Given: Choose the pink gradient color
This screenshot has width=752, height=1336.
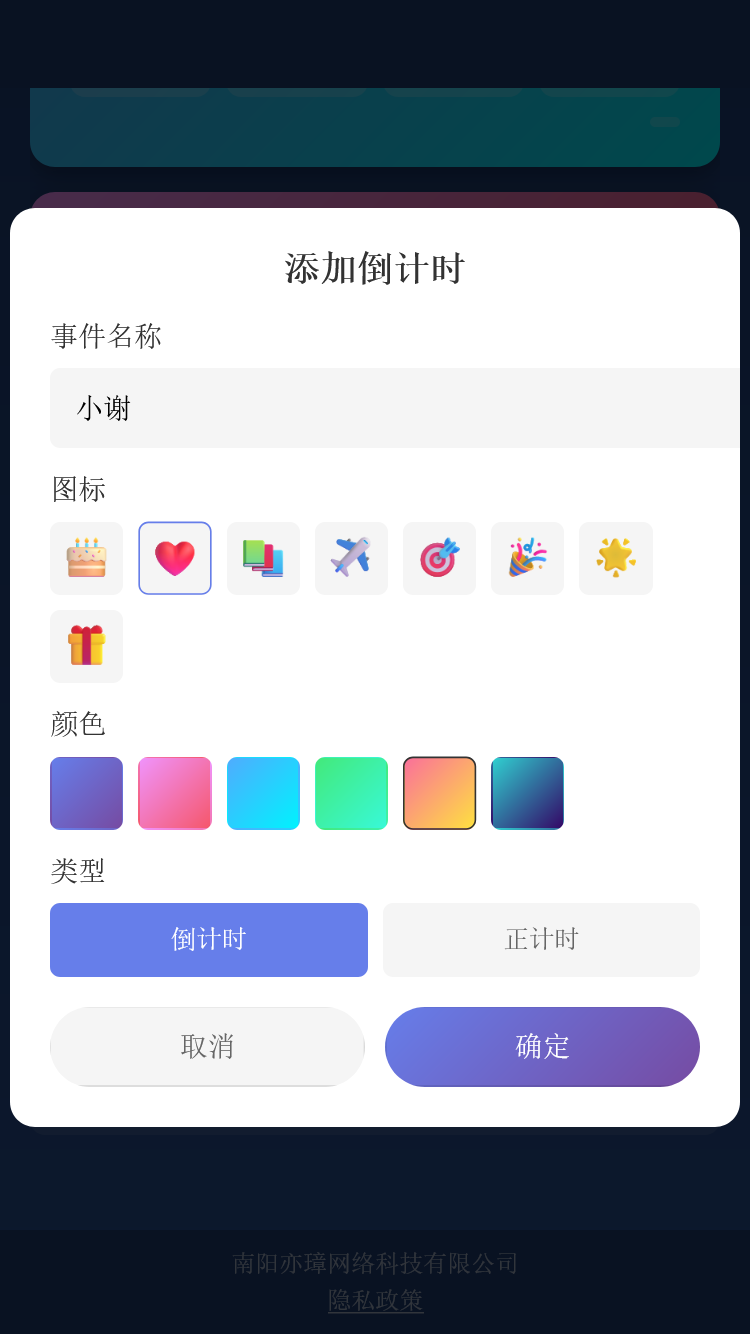Looking at the screenshot, I should click(x=175, y=793).
